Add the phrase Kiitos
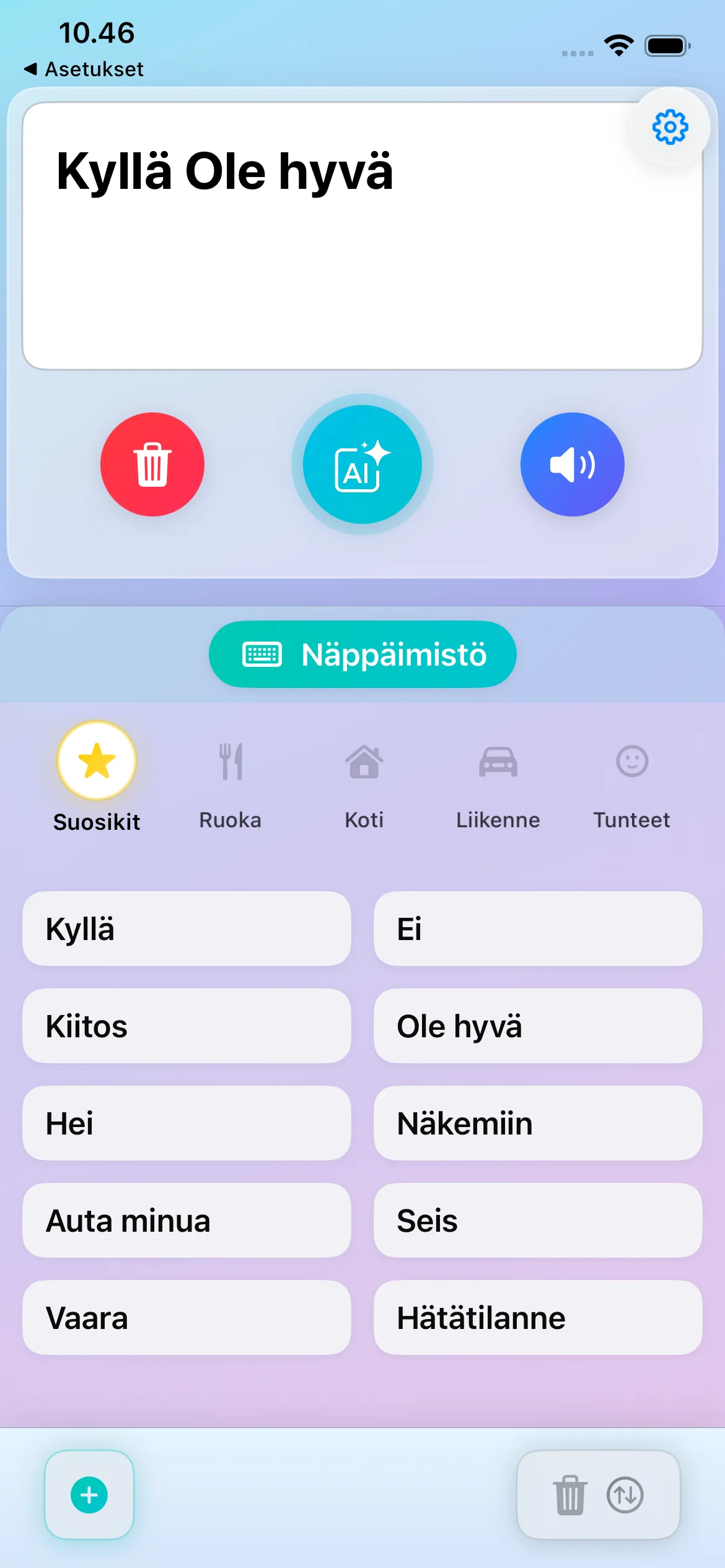 pos(187,1026)
